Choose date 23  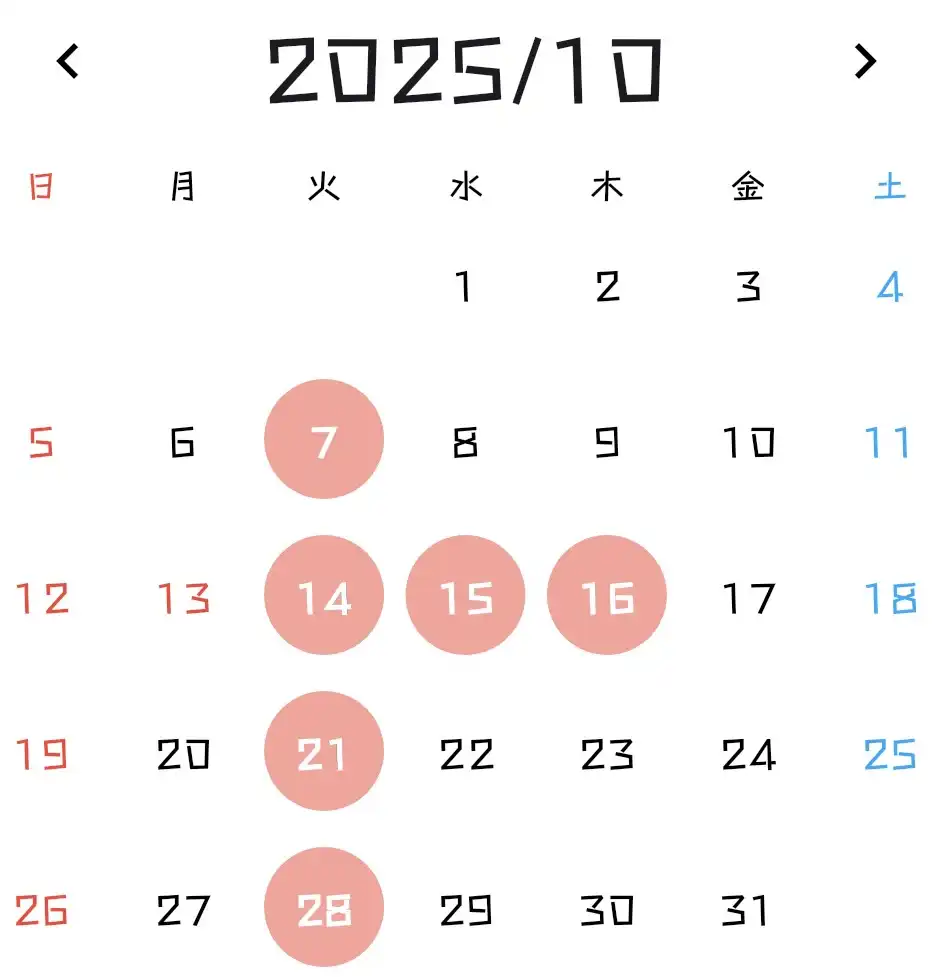pos(607,754)
